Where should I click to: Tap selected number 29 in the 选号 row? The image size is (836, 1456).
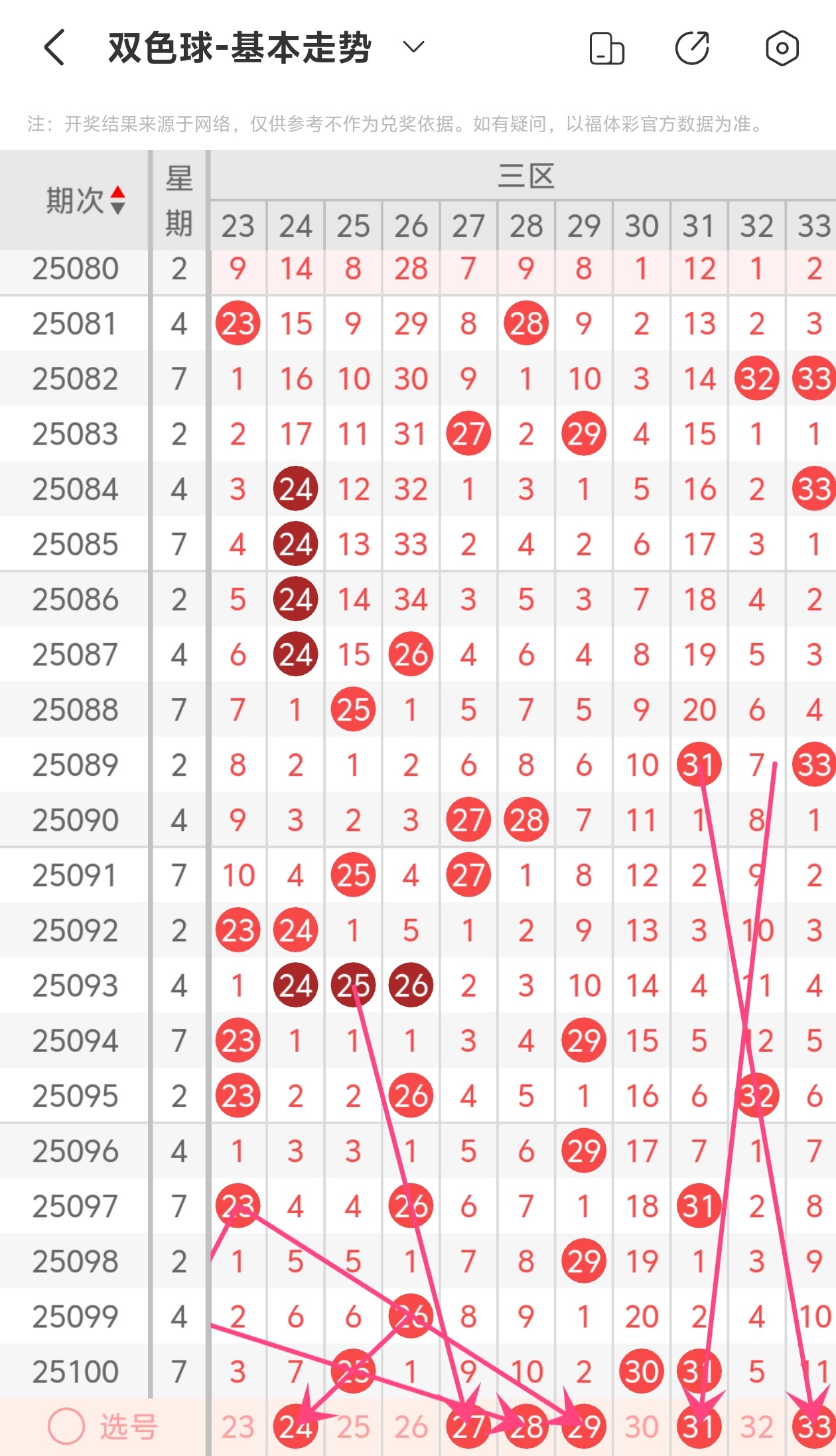pos(584,1427)
